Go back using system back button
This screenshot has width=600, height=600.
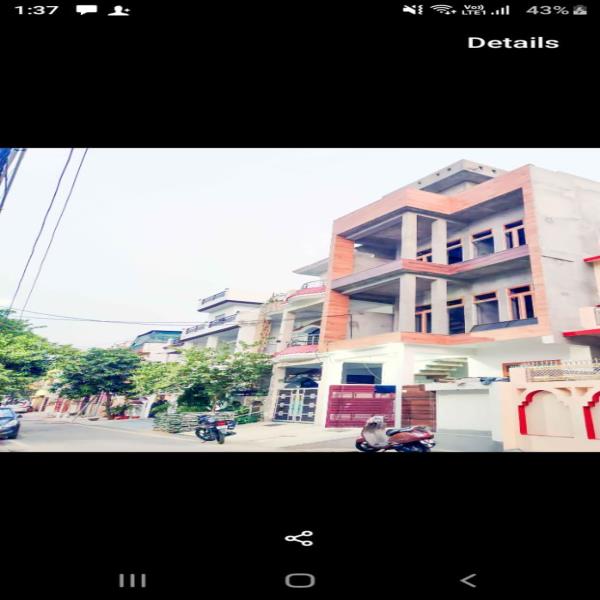[467, 580]
